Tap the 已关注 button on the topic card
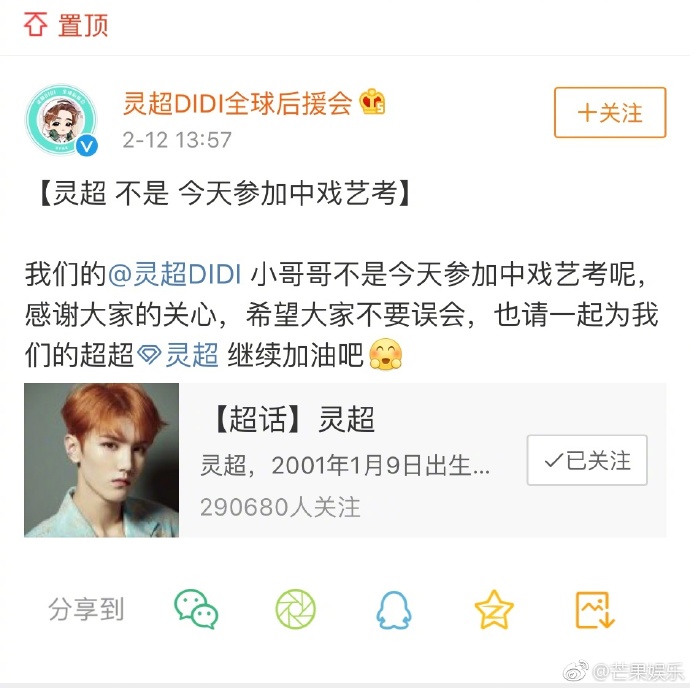Viewport: 690px width, 688px height. pyautogui.click(x=587, y=460)
